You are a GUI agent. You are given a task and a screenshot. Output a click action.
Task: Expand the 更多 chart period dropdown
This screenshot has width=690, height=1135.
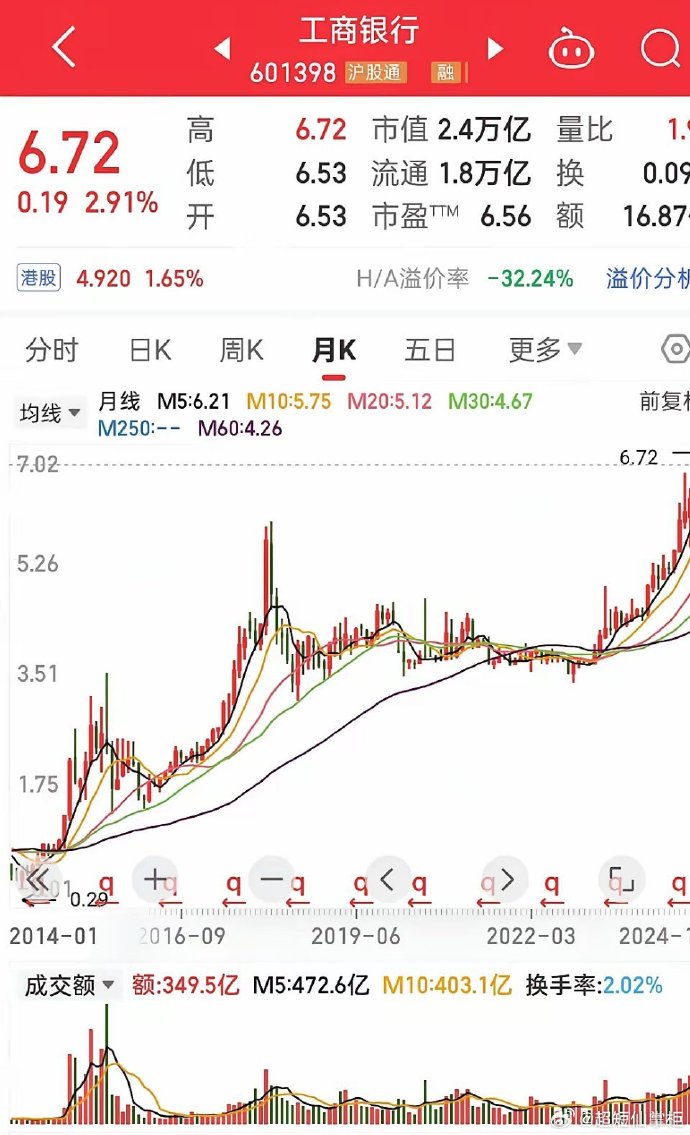pyautogui.click(x=545, y=350)
